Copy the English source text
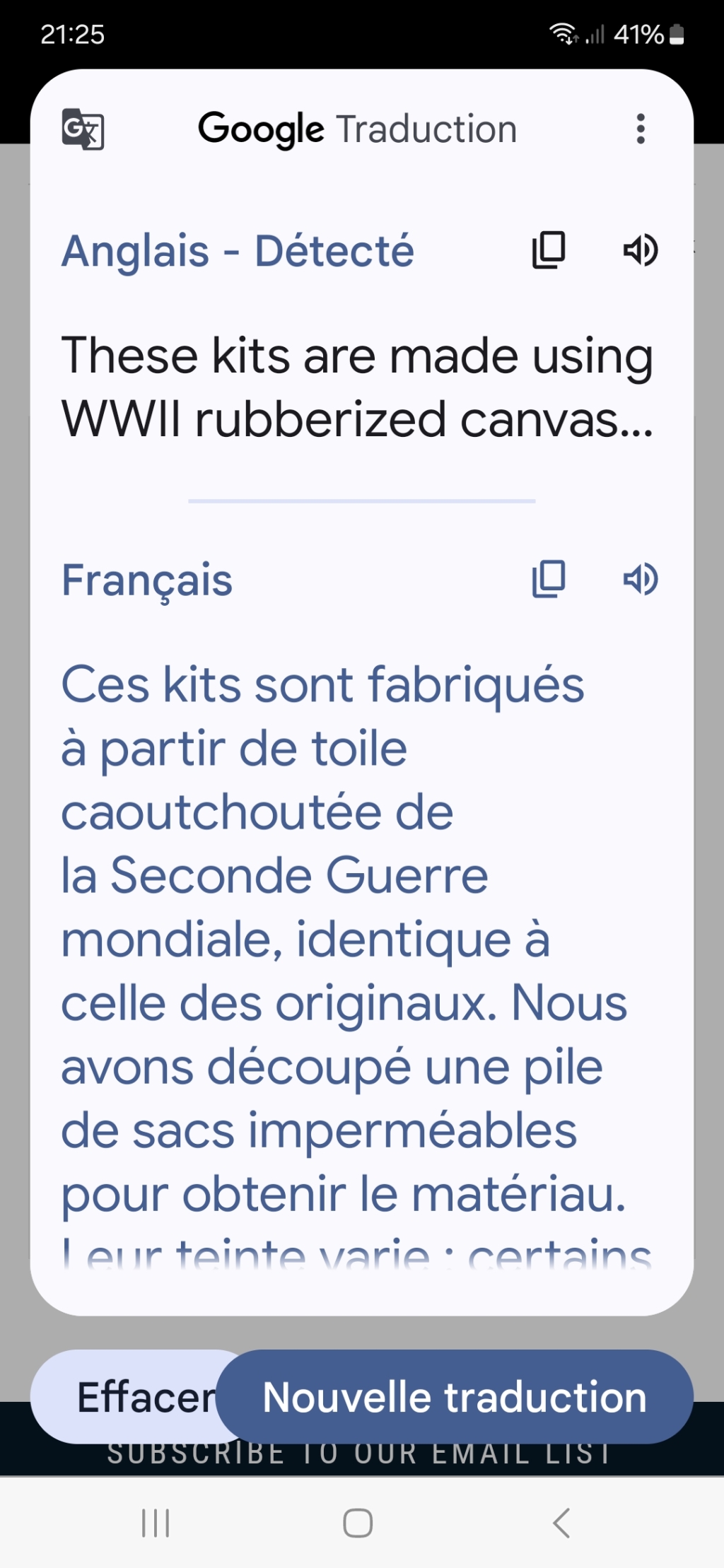 [x=549, y=250]
